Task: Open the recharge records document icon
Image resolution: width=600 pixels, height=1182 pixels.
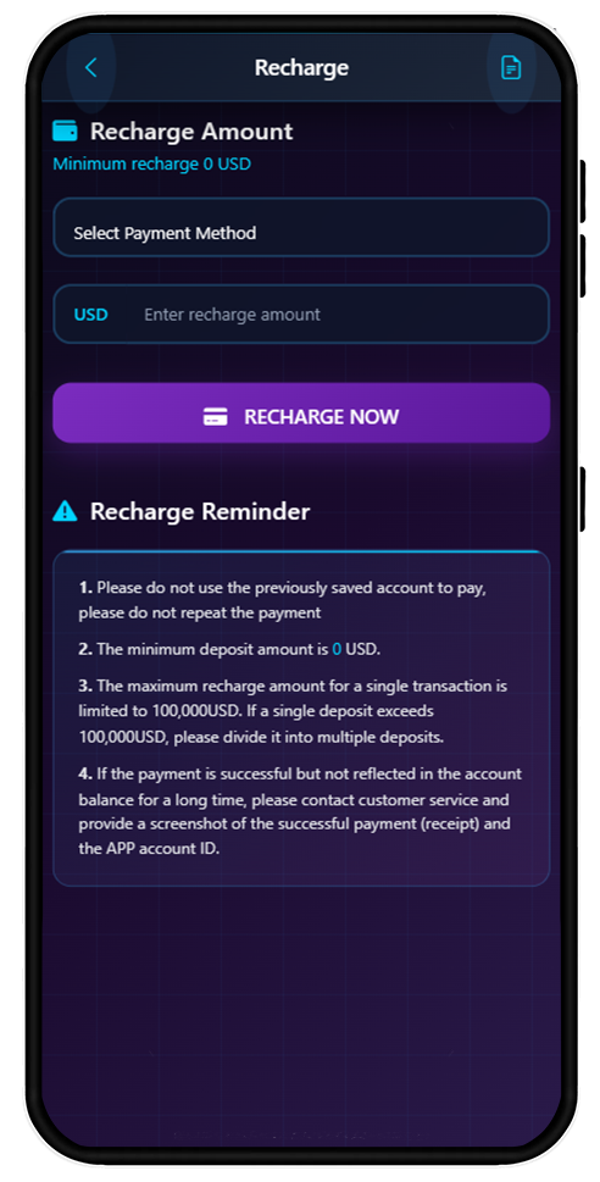Action: (511, 68)
